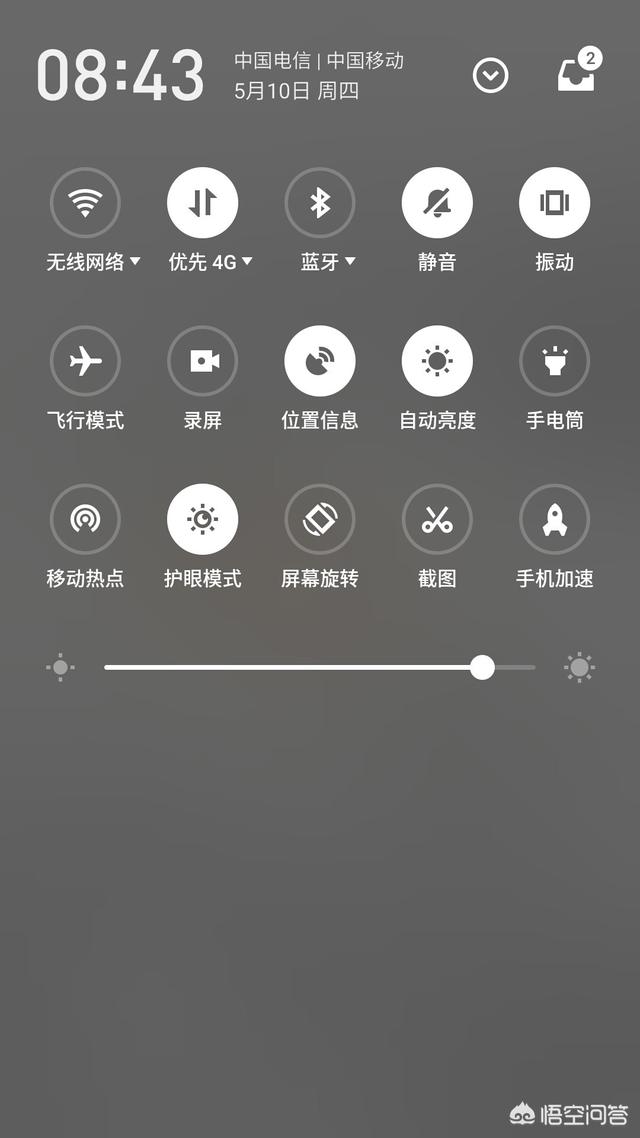The height and width of the screenshot is (1138, 640).
Task: Disable the 静音 silent mode
Action: click(437, 203)
